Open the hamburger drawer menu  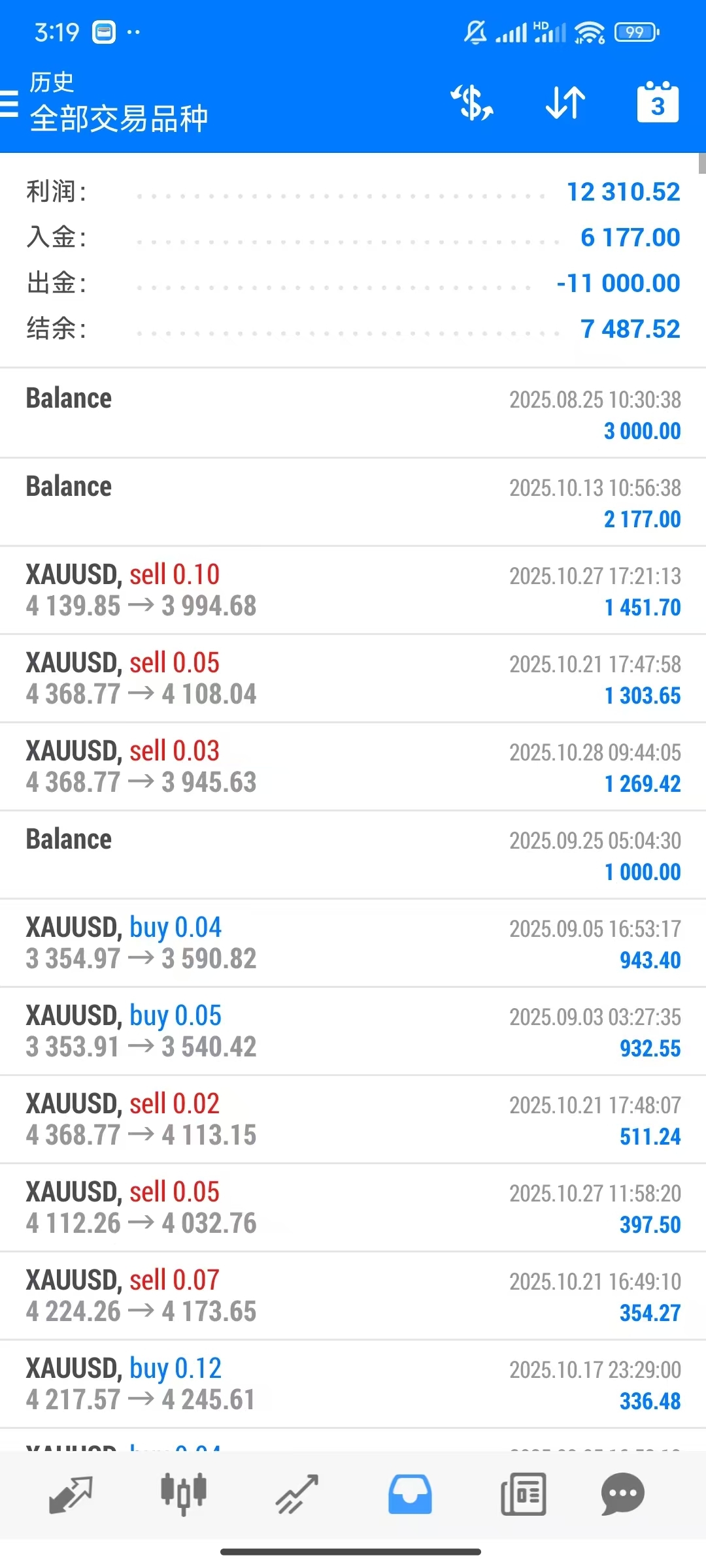point(8,104)
